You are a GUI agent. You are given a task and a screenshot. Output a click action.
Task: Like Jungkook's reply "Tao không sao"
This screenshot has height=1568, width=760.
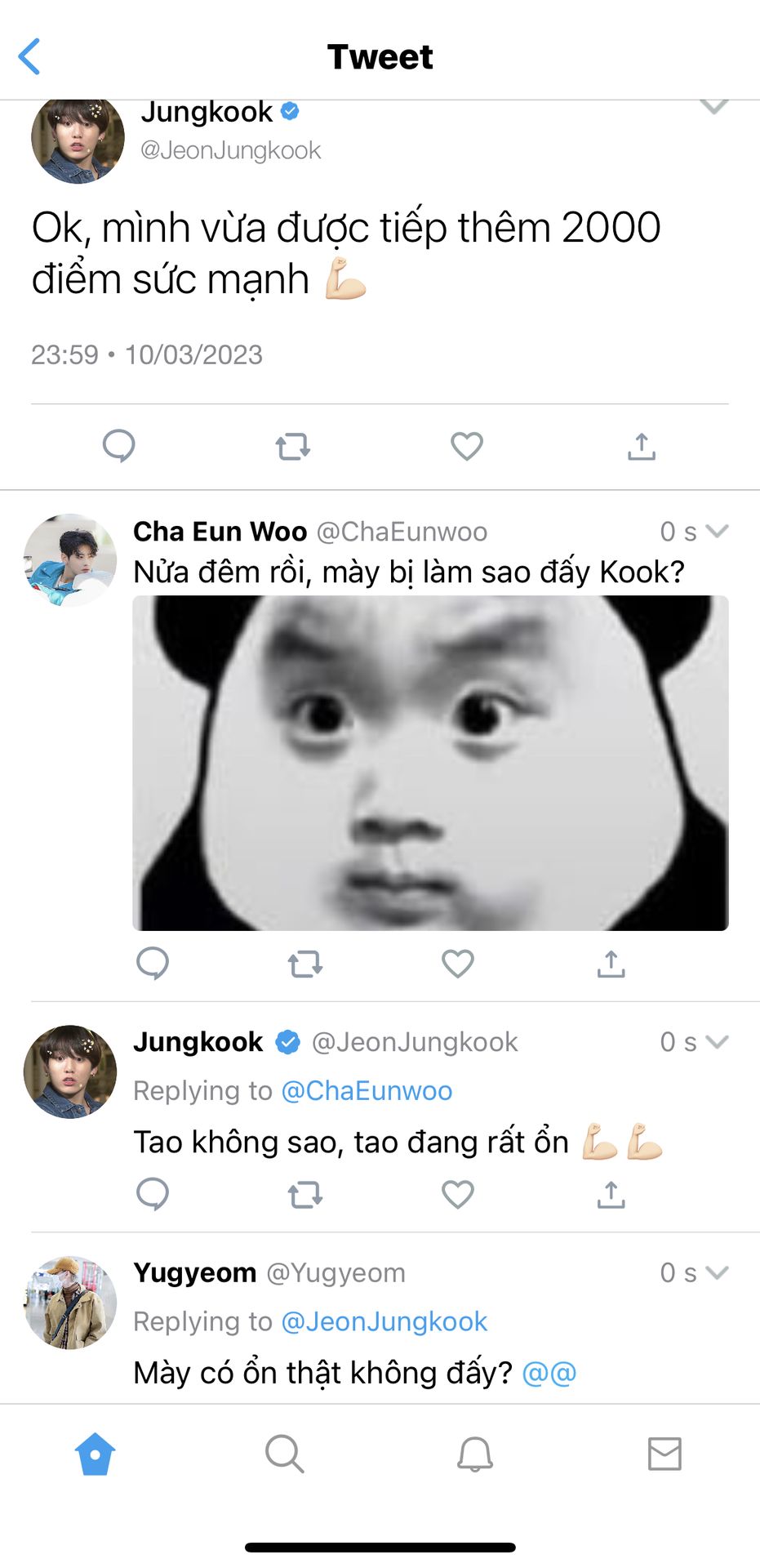coord(458,1195)
